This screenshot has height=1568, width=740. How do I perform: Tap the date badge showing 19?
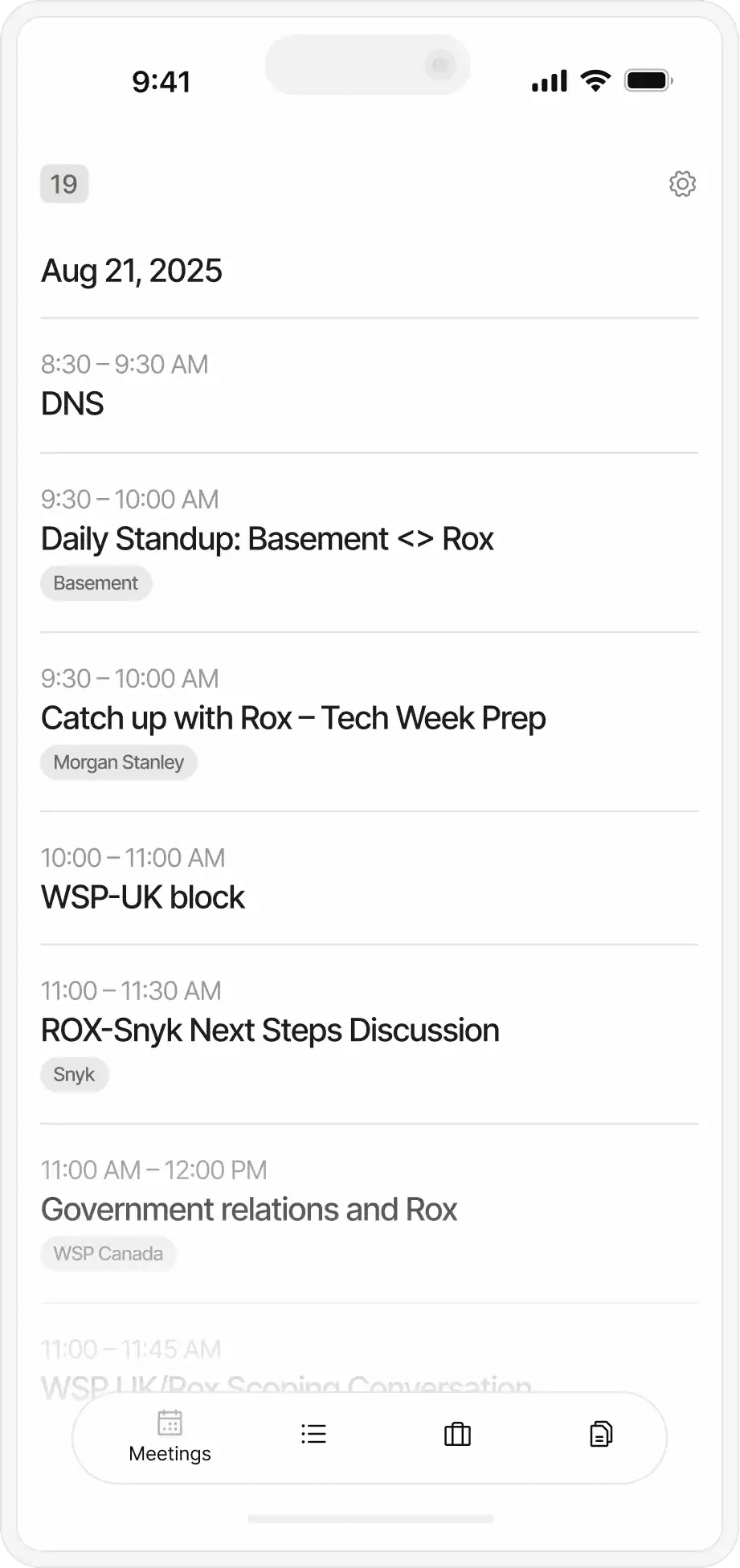64,184
